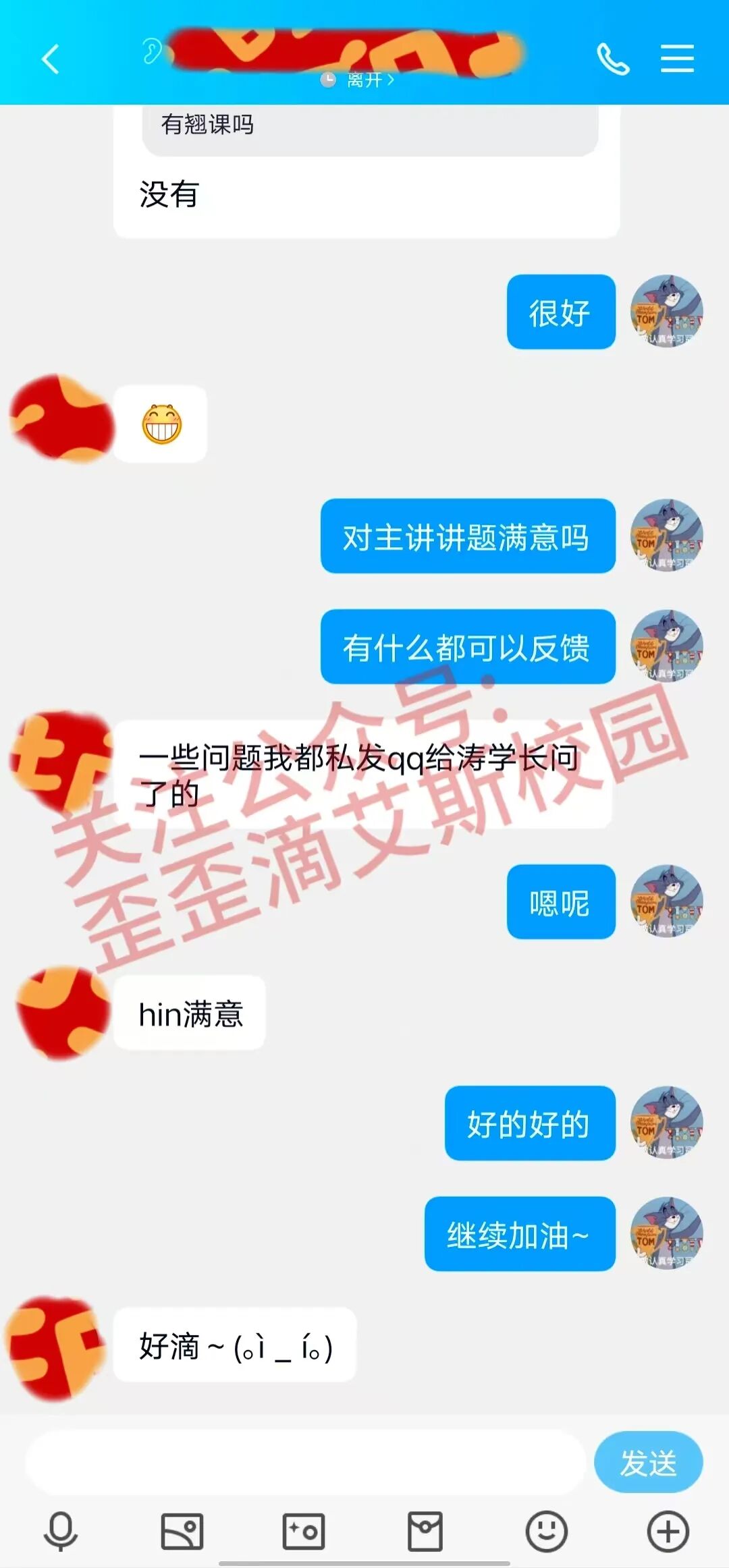Tap the message input field
Screen dimensions: 729x1568
(x=306, y=1462)
